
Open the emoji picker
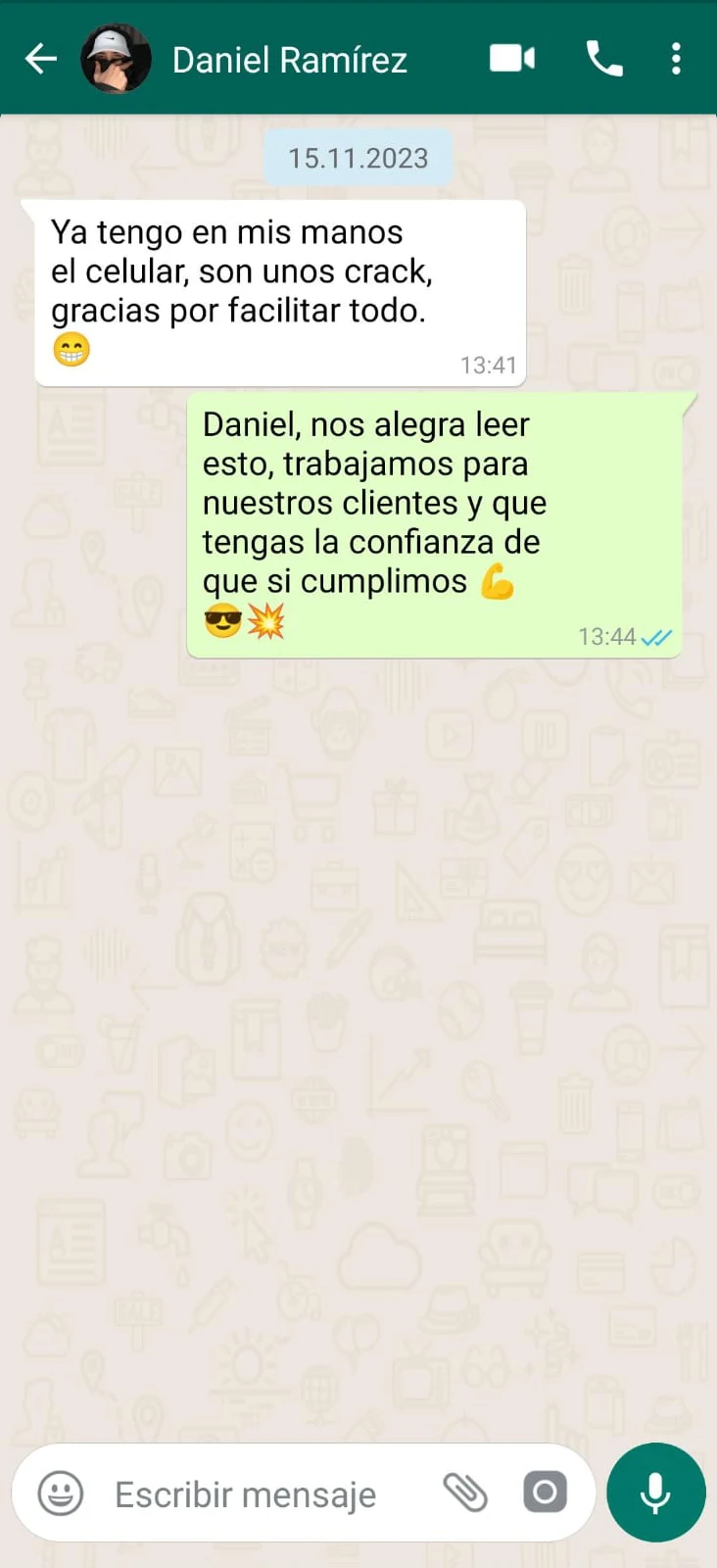pos(61,1494)
